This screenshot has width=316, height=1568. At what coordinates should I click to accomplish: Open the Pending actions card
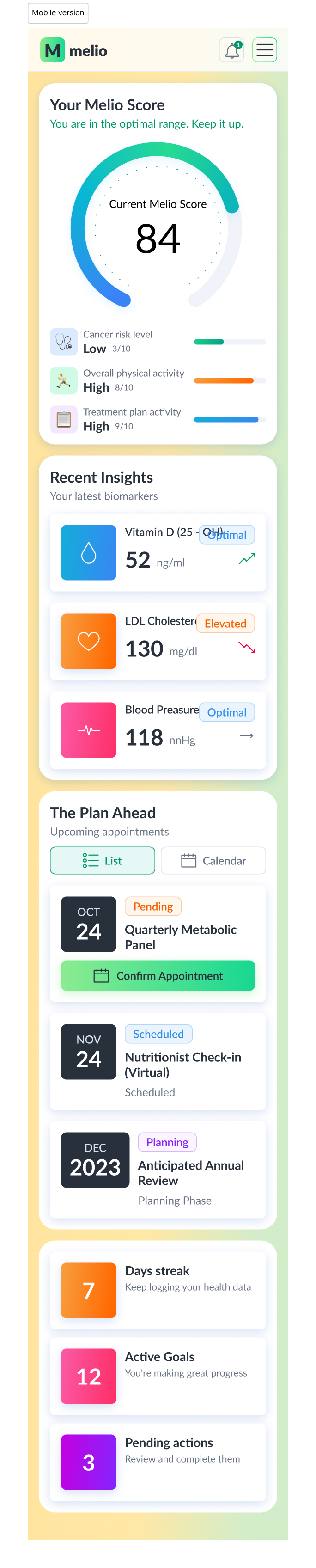pos(158,1462)
